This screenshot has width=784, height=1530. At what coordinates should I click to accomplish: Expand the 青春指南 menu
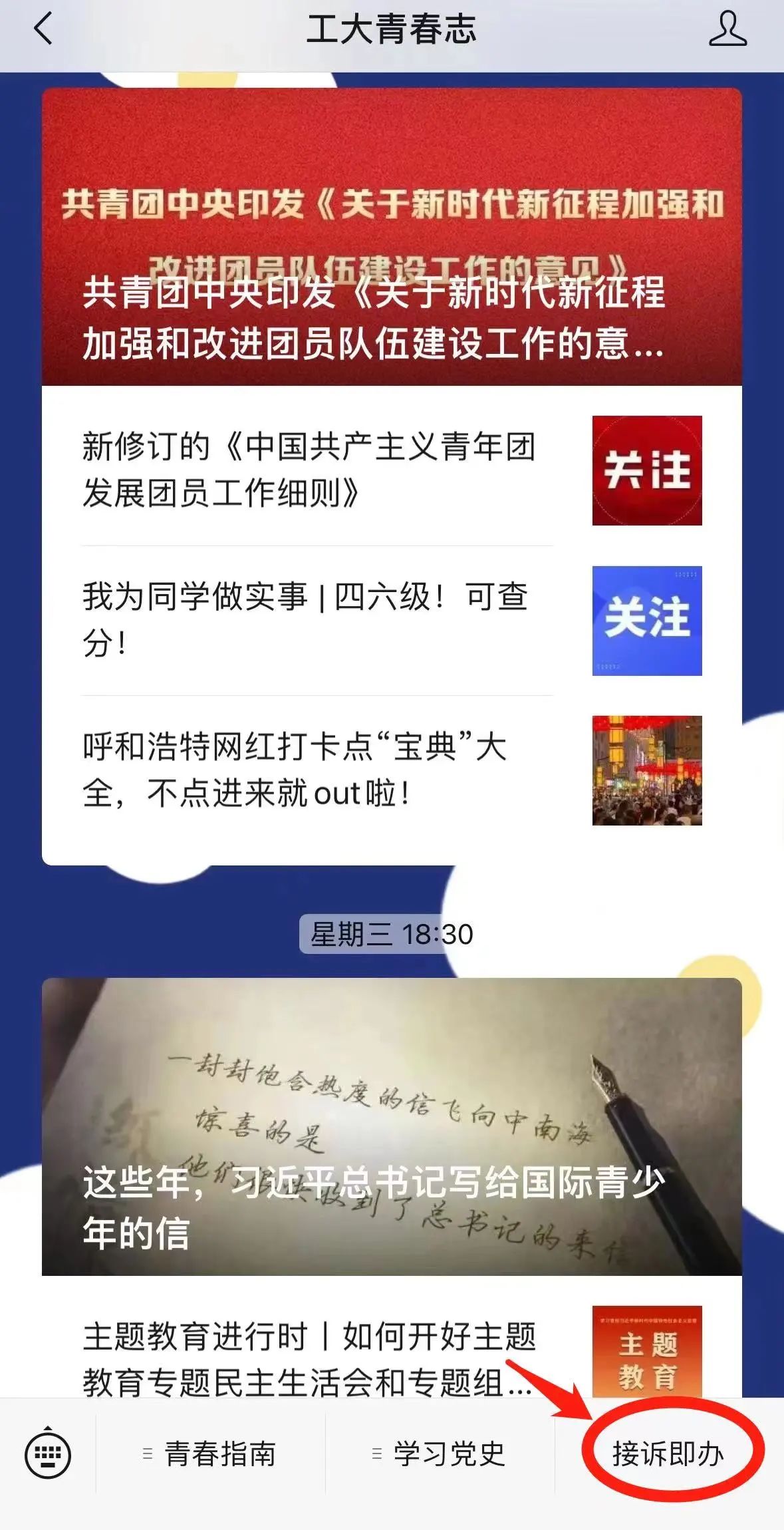[211, 1454]
